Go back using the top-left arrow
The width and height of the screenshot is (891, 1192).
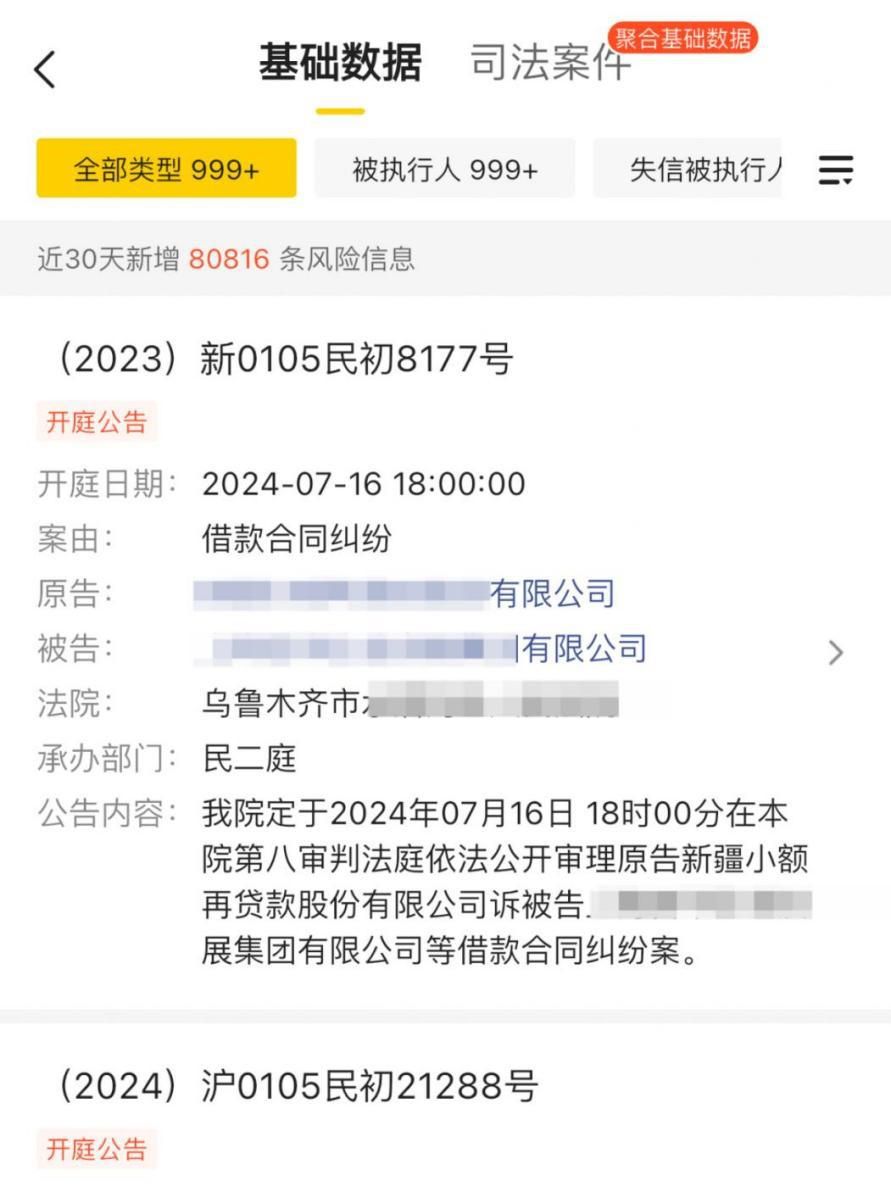pos(44,70)
